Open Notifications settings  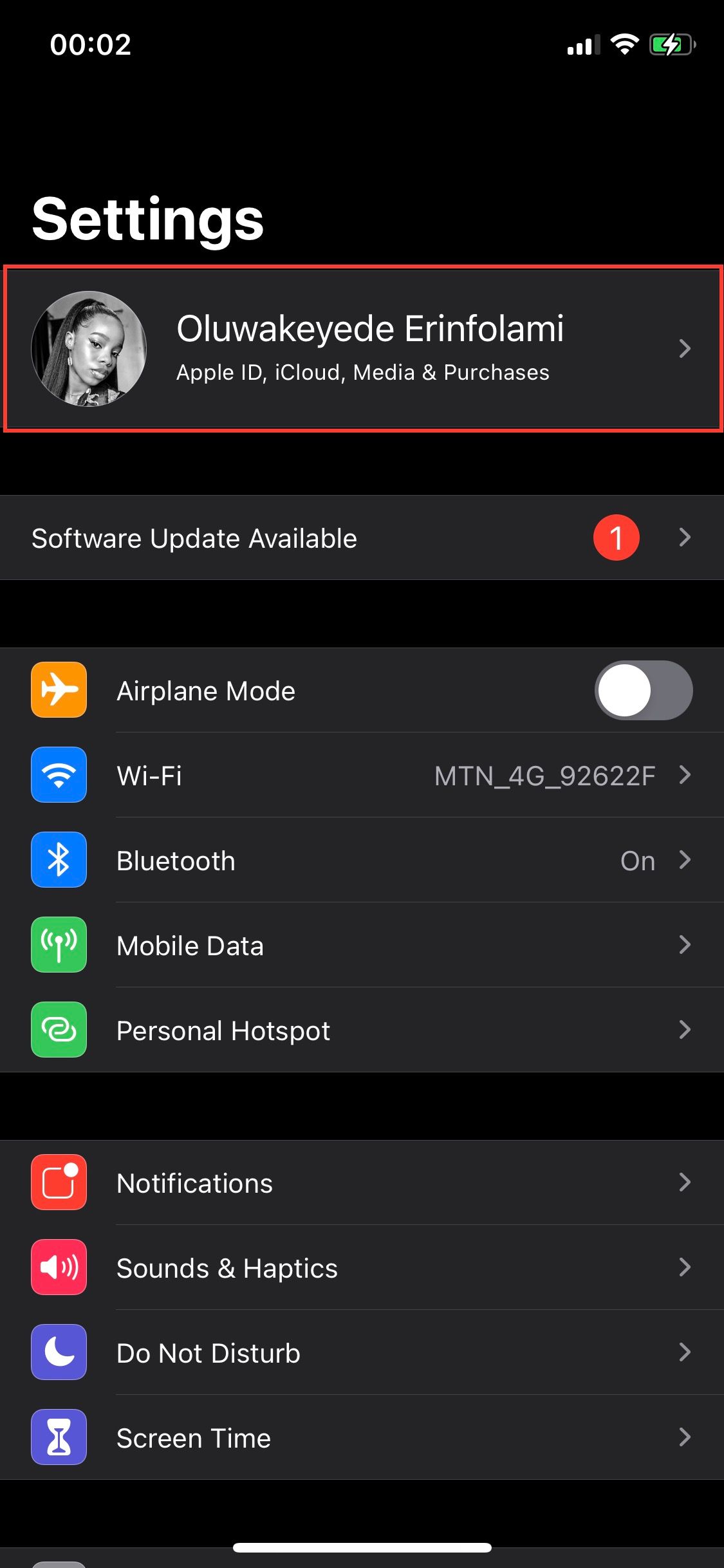[362, 1182]
